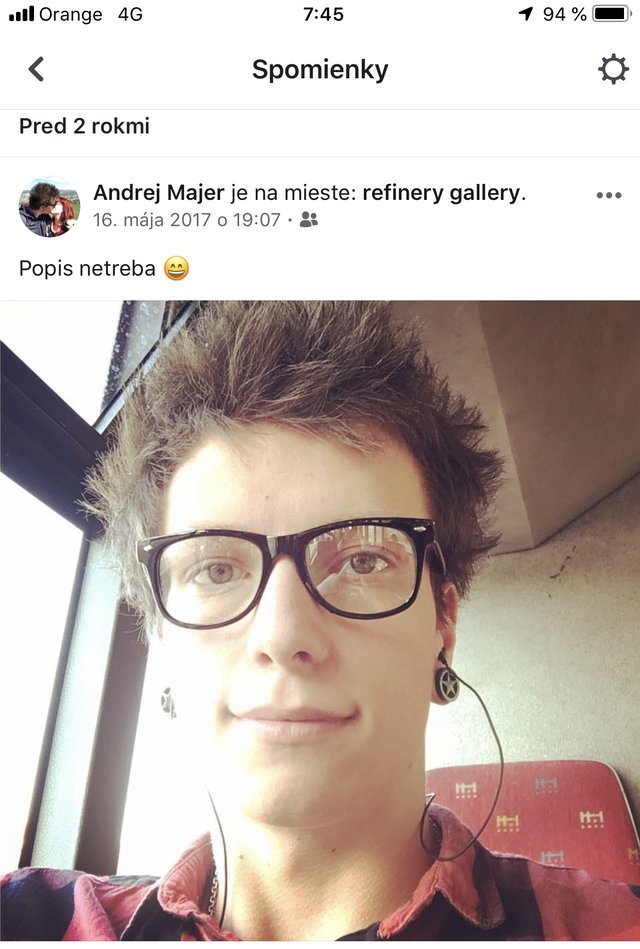
Task: View the post photo in full screen
Action: pos(320,620)
